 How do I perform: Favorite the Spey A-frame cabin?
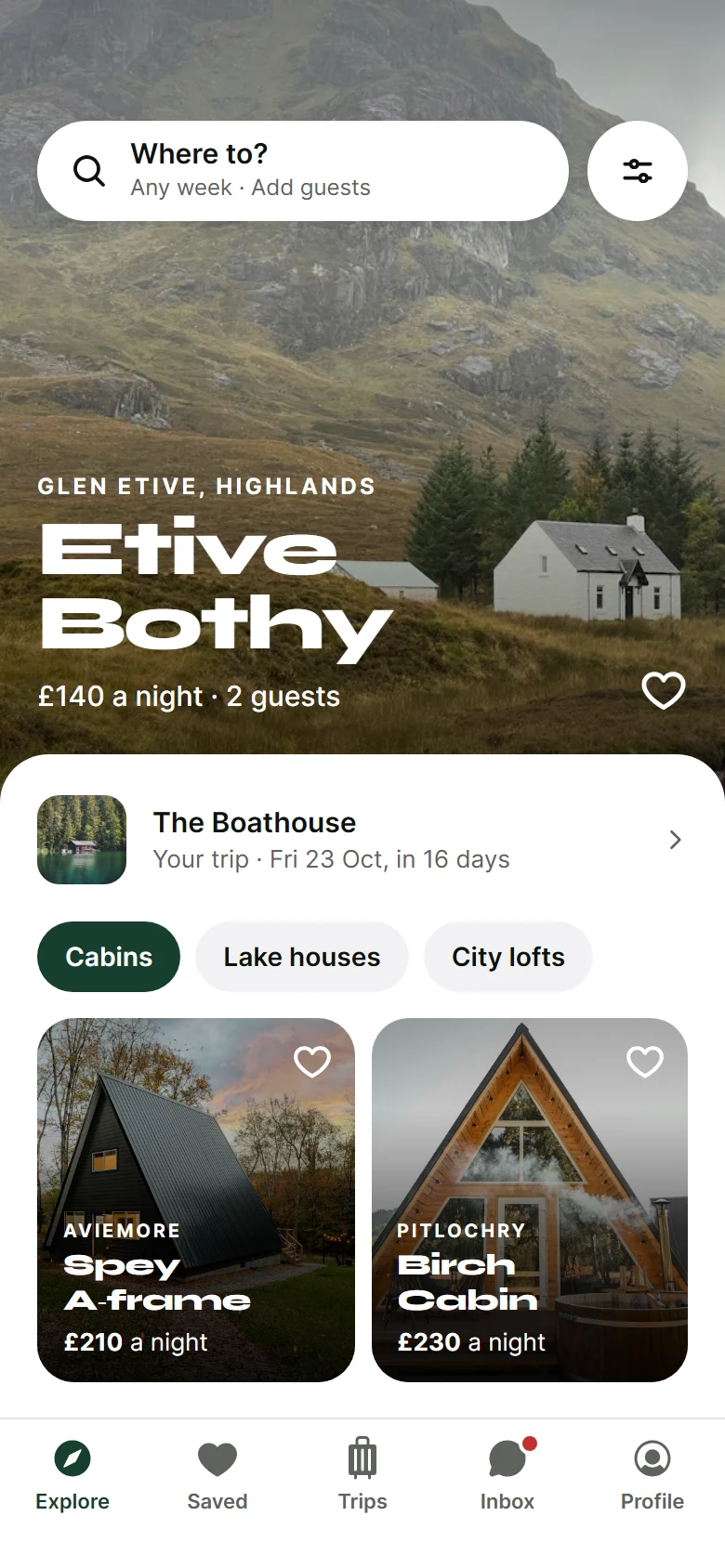point(312,1061)
